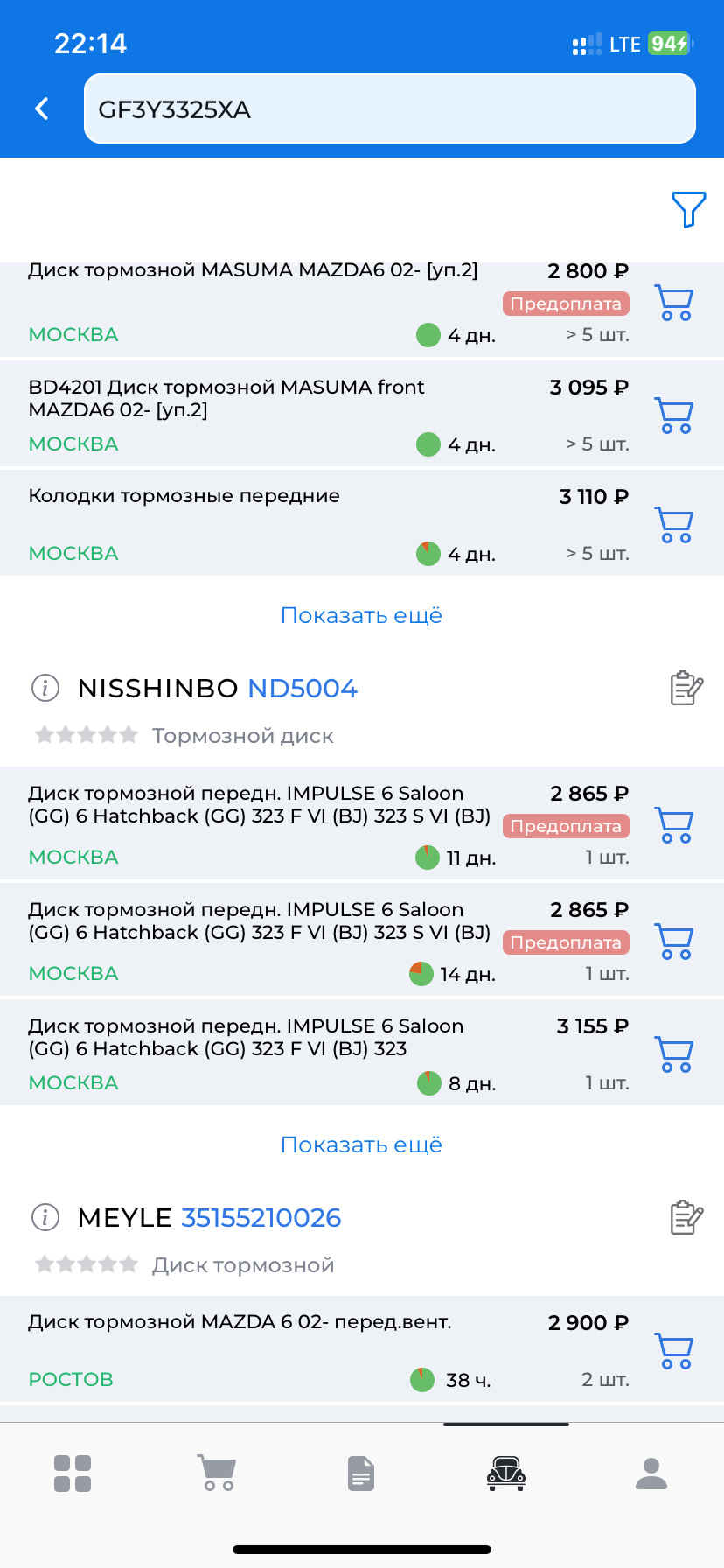Open info icon next to NISSHINBO
This screenshot has height=1568, width=724.
pyautogui.click(x=45, y=689)
